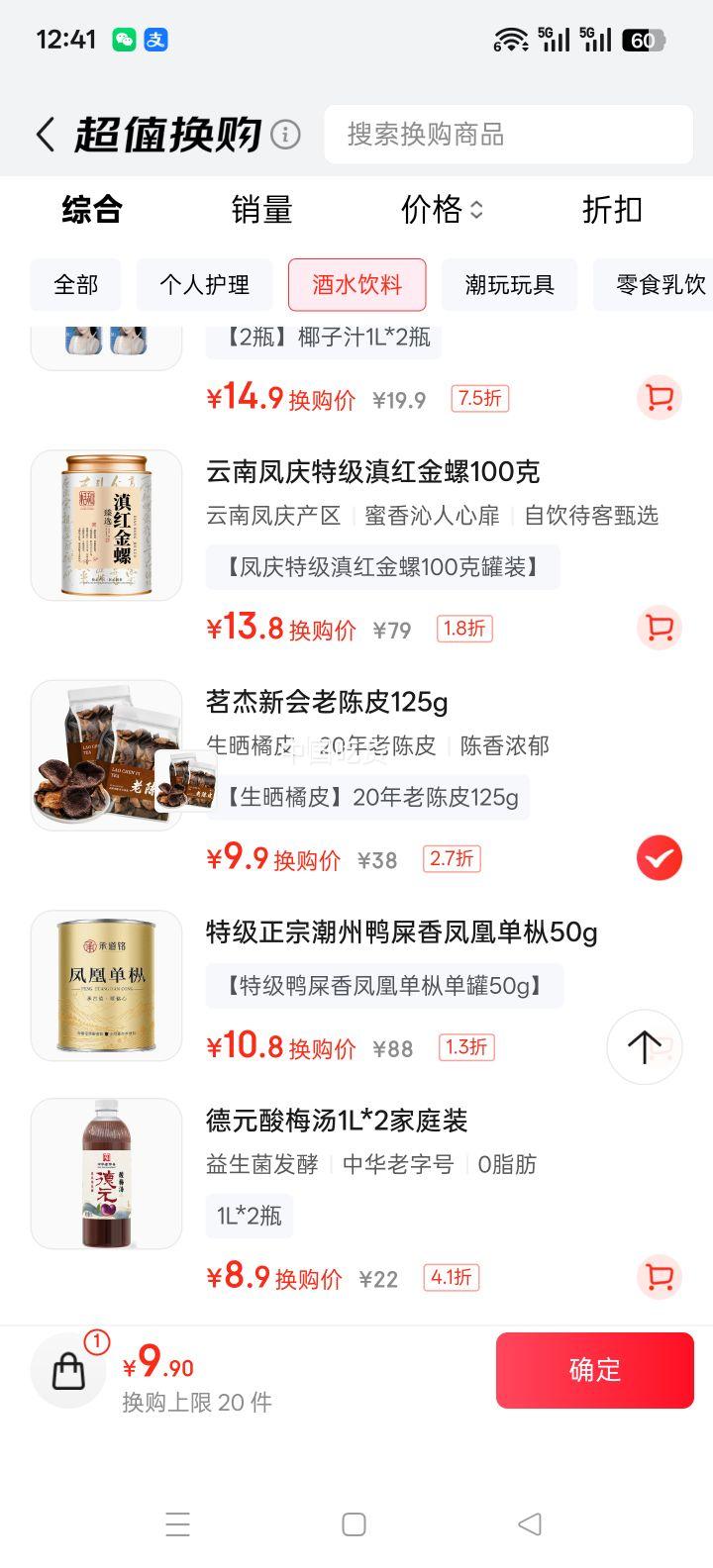
Task: Switch to the 销量 sort tab
Action: point(261,210)
